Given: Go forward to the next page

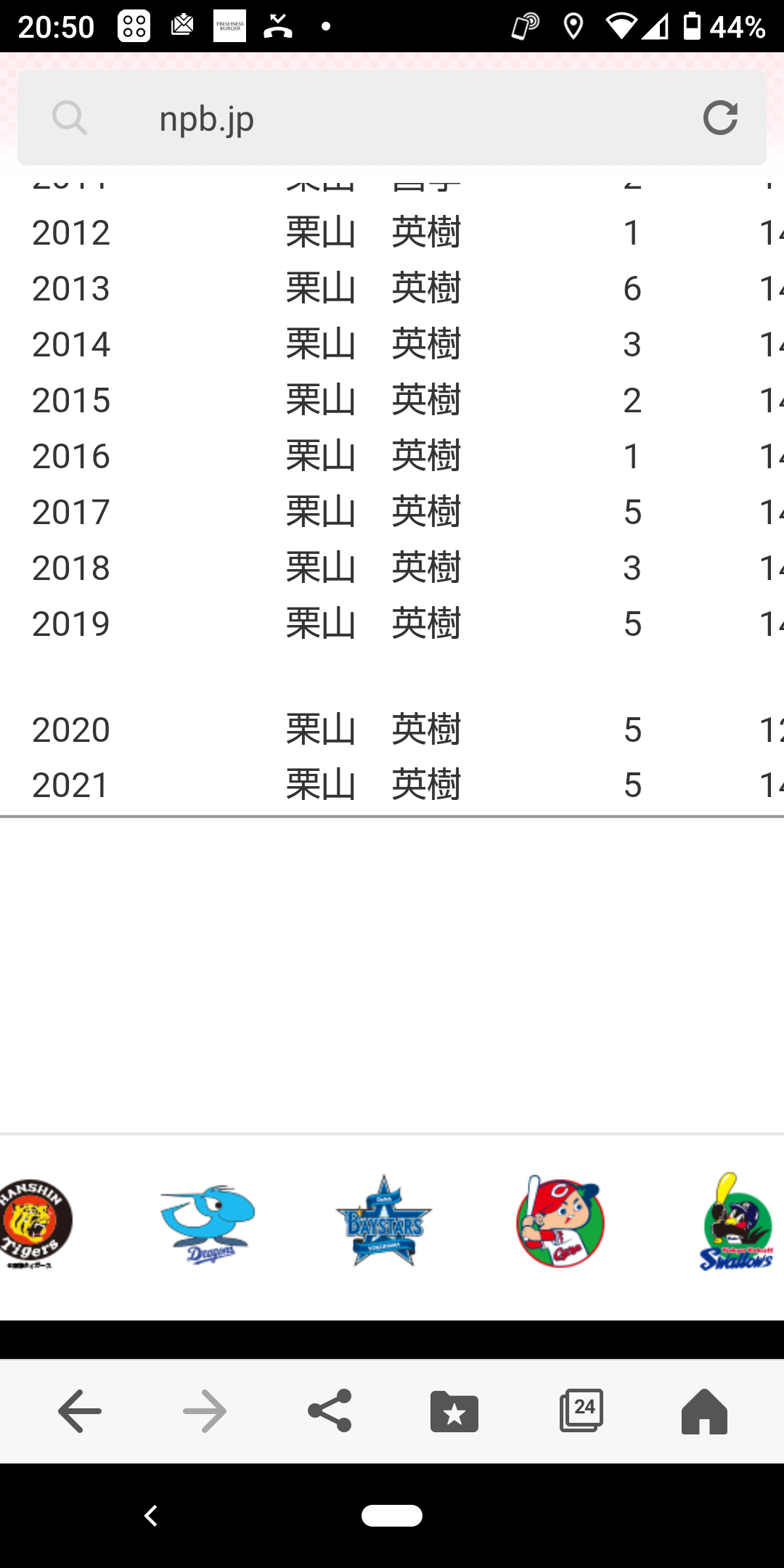Looking at the screenshot, I should 205,1411.
